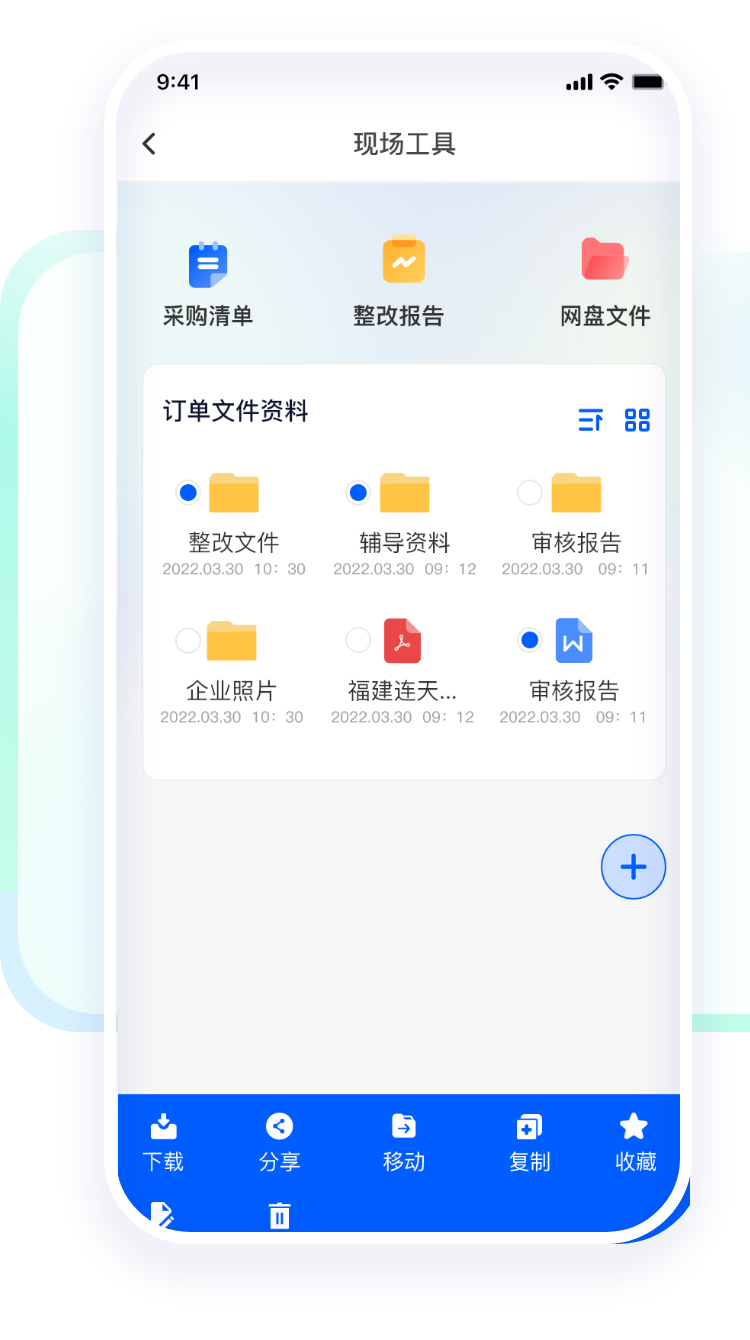Open 网盘文件 shortcut
The height and width of the screenshot is (1340, 750).
[605, 282]
